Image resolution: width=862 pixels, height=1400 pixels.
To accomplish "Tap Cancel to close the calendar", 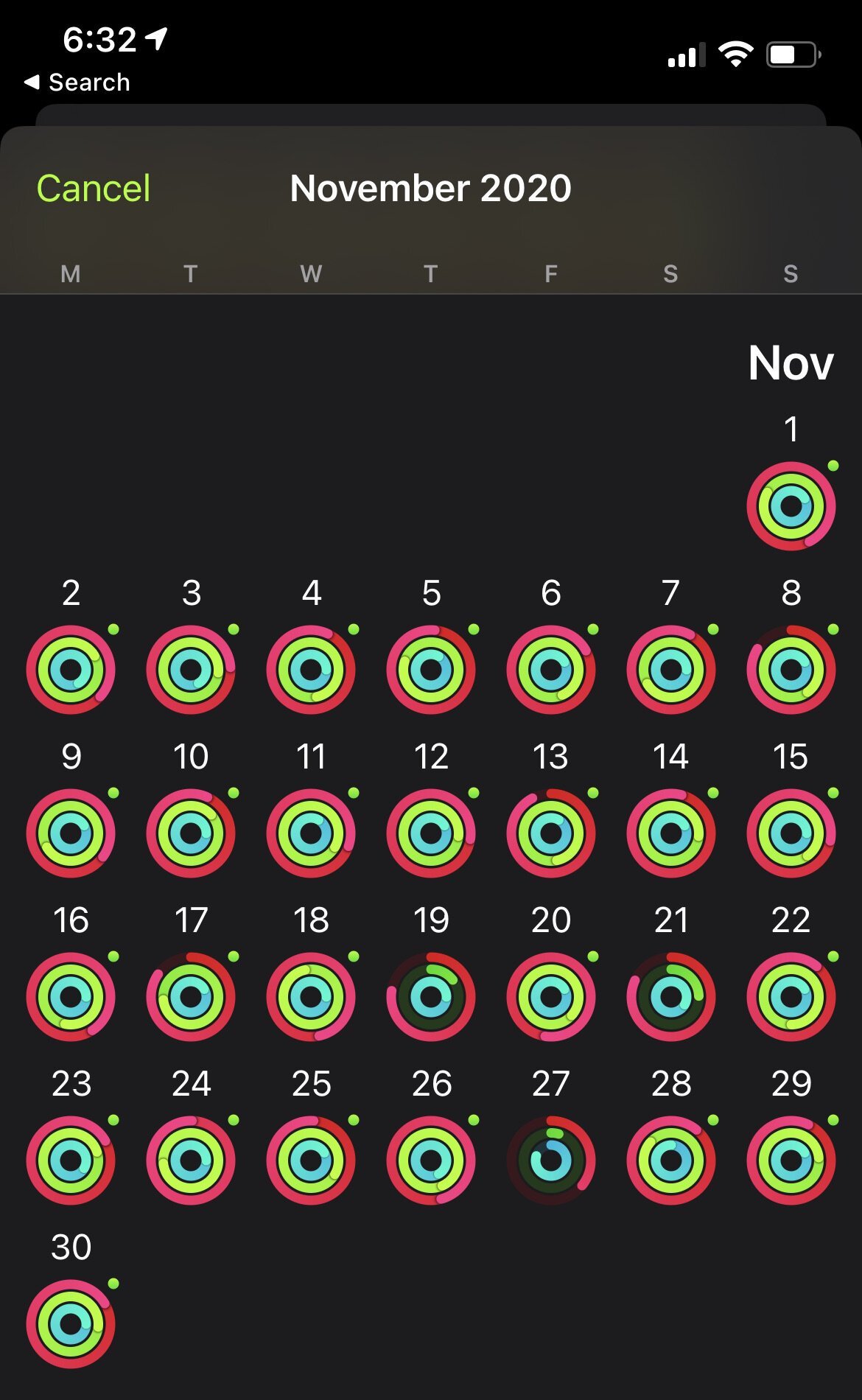I will click(93, 189).
